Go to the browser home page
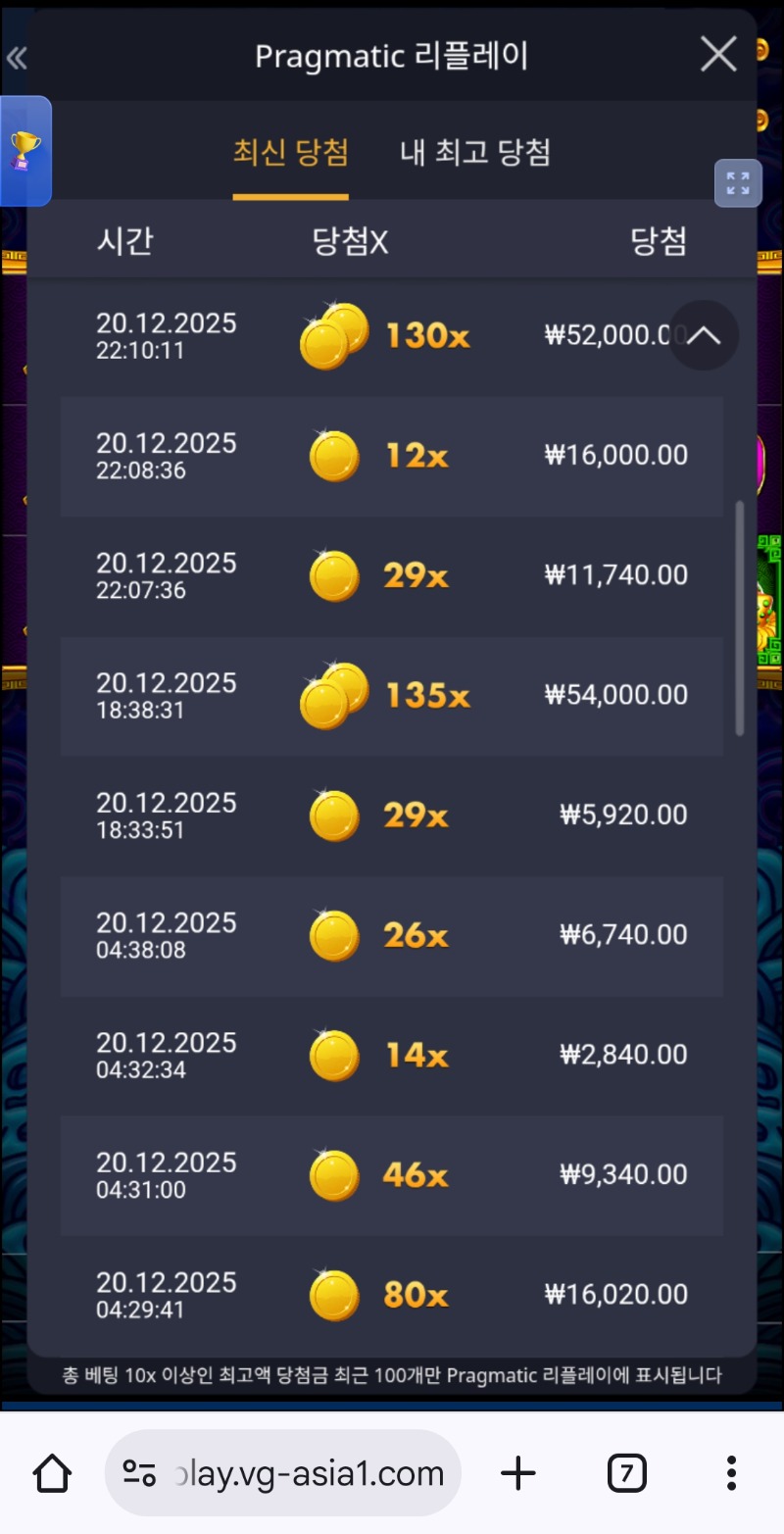The image size is (784, 1534). tap(52, 1472)
